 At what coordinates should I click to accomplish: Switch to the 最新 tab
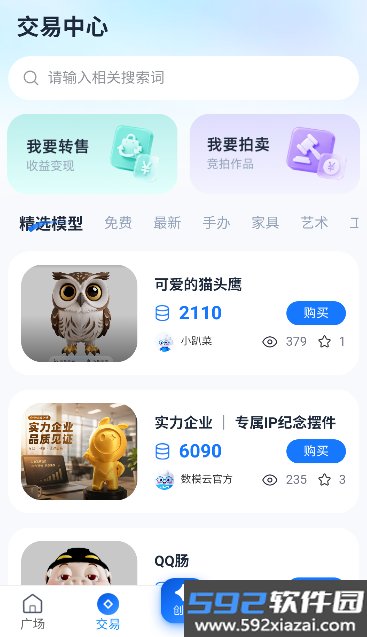click(x=167, y=223)
